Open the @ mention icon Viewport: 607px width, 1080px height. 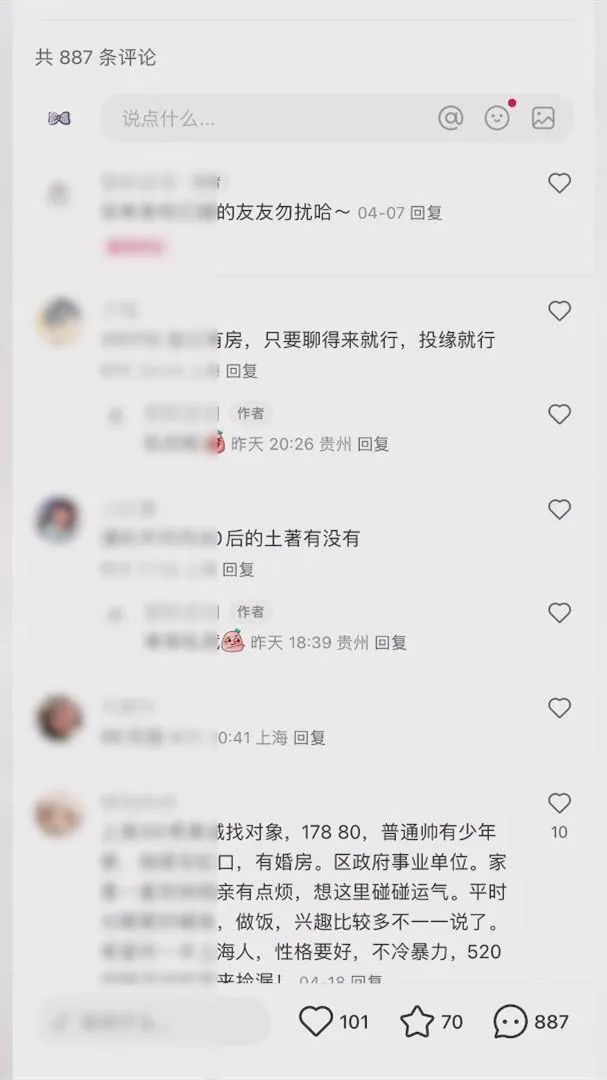coord(451,118)
